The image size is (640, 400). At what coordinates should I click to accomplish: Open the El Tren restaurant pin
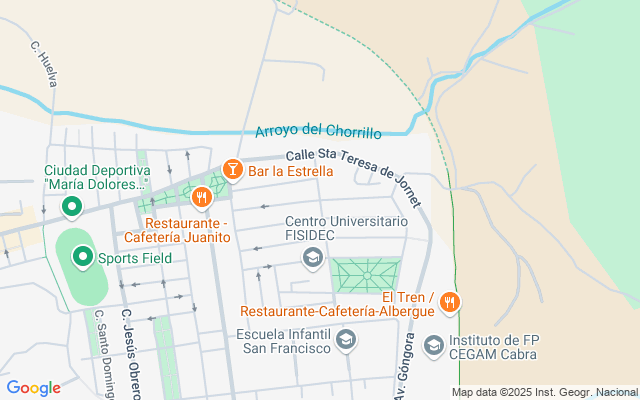(x=450, y=299)
